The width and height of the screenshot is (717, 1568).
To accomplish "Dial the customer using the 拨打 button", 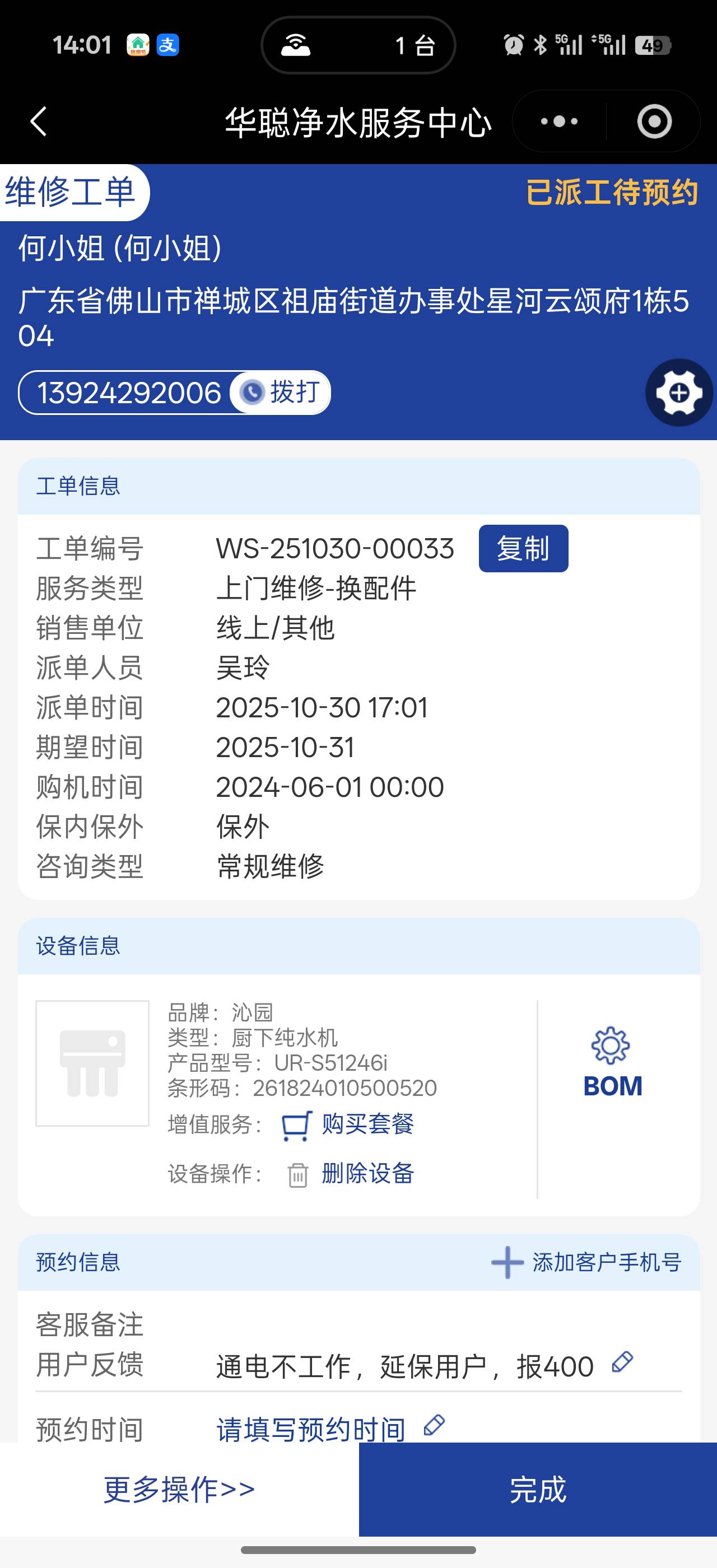I will (x=281, y=392).
